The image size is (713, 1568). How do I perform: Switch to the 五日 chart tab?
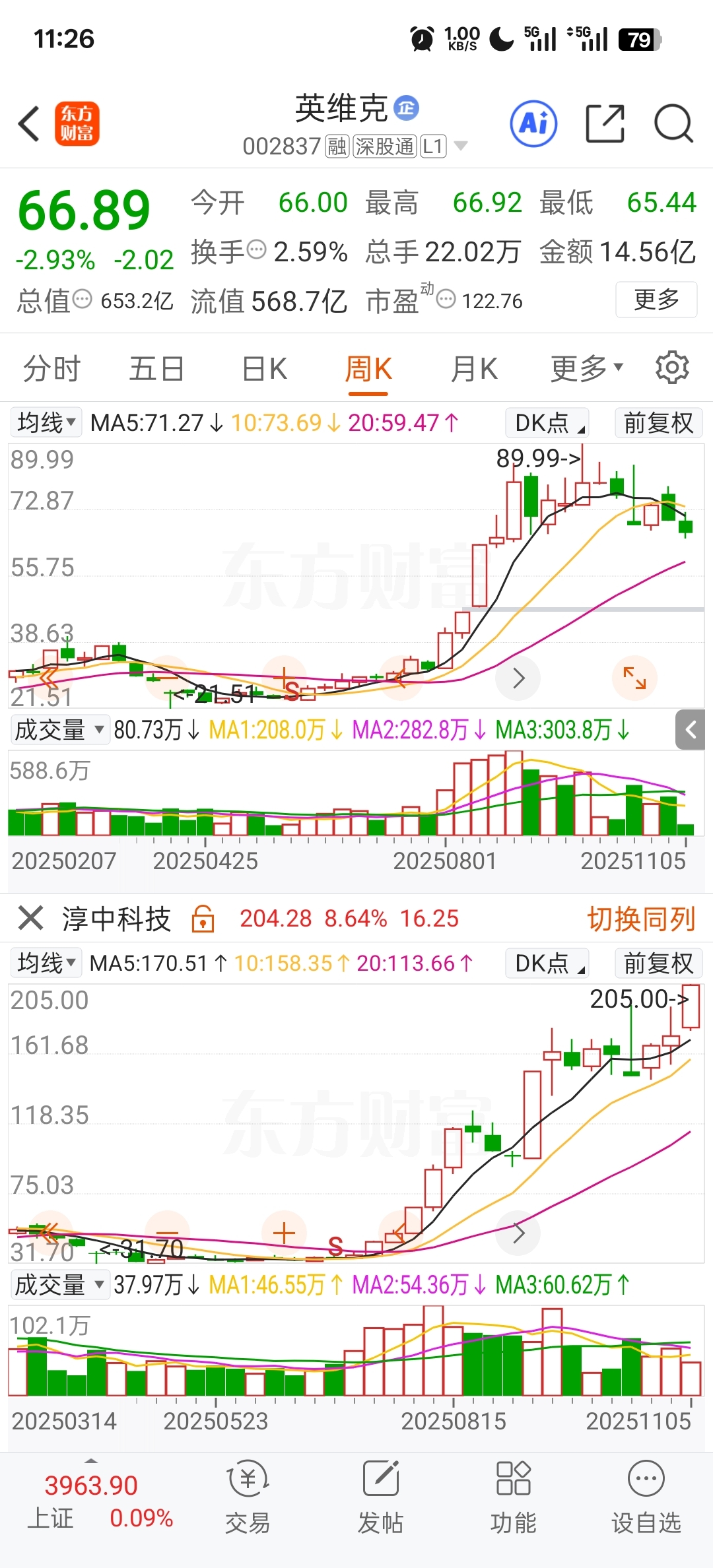click(x=156, y=368)
